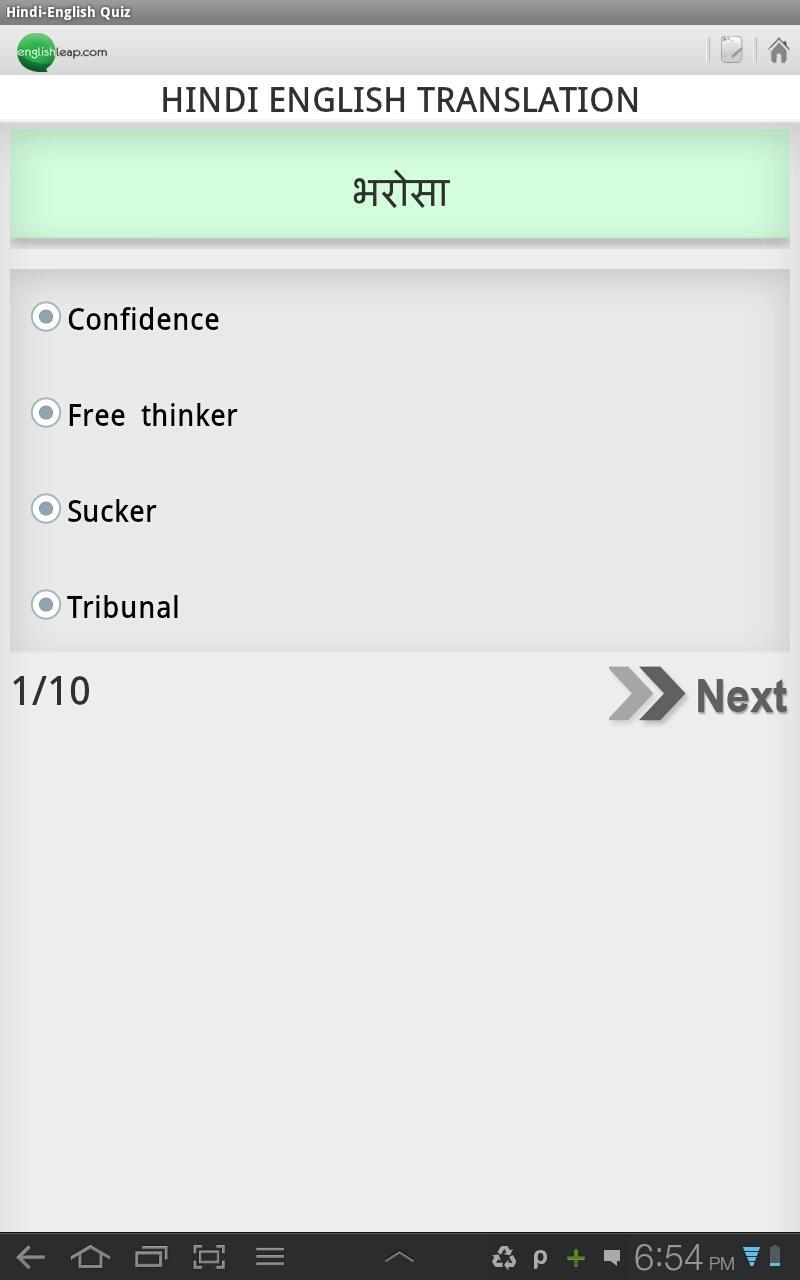Expand the navigation bar up chevron
The image size is (800, 1280).
point(399,1257)
